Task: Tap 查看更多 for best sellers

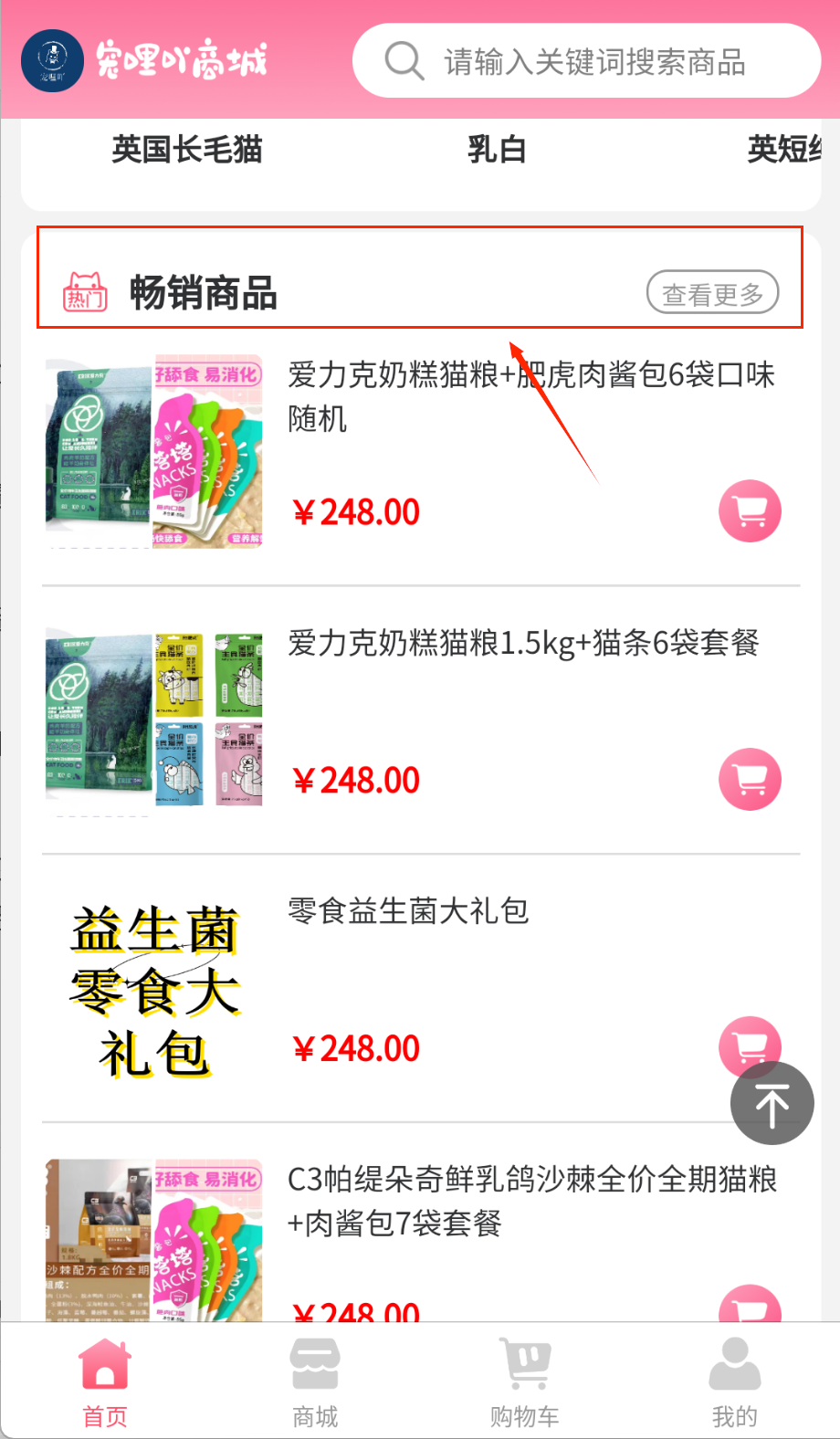Action: (712, 293)
